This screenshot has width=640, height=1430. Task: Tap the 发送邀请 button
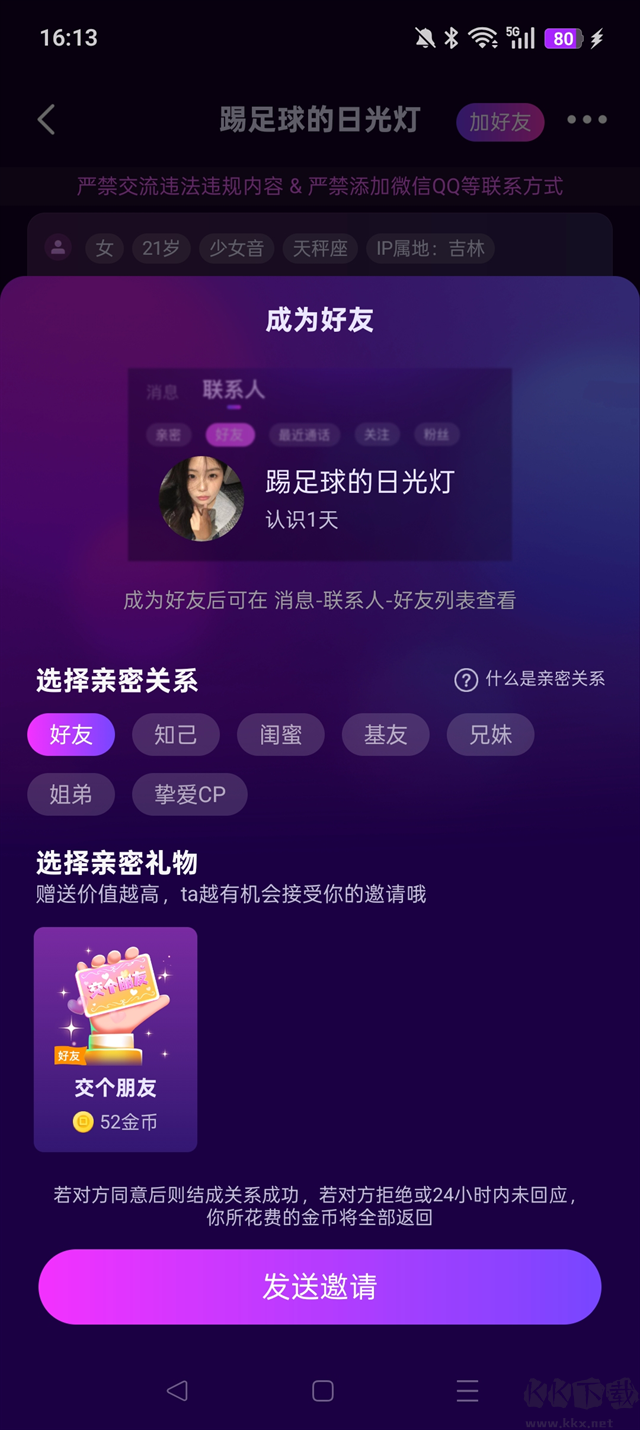pyautogui.click(x=320, y=1286)
